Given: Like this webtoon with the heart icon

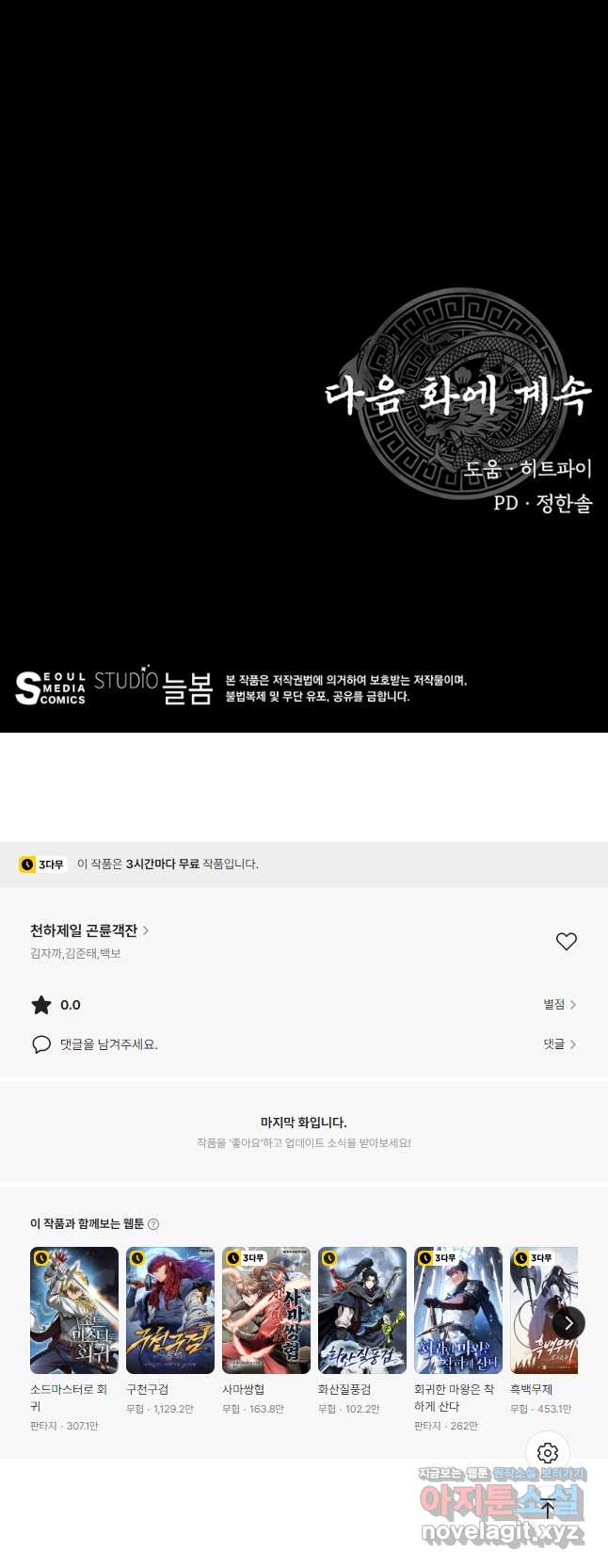Looking at the screenshot, I should [566, 941].
